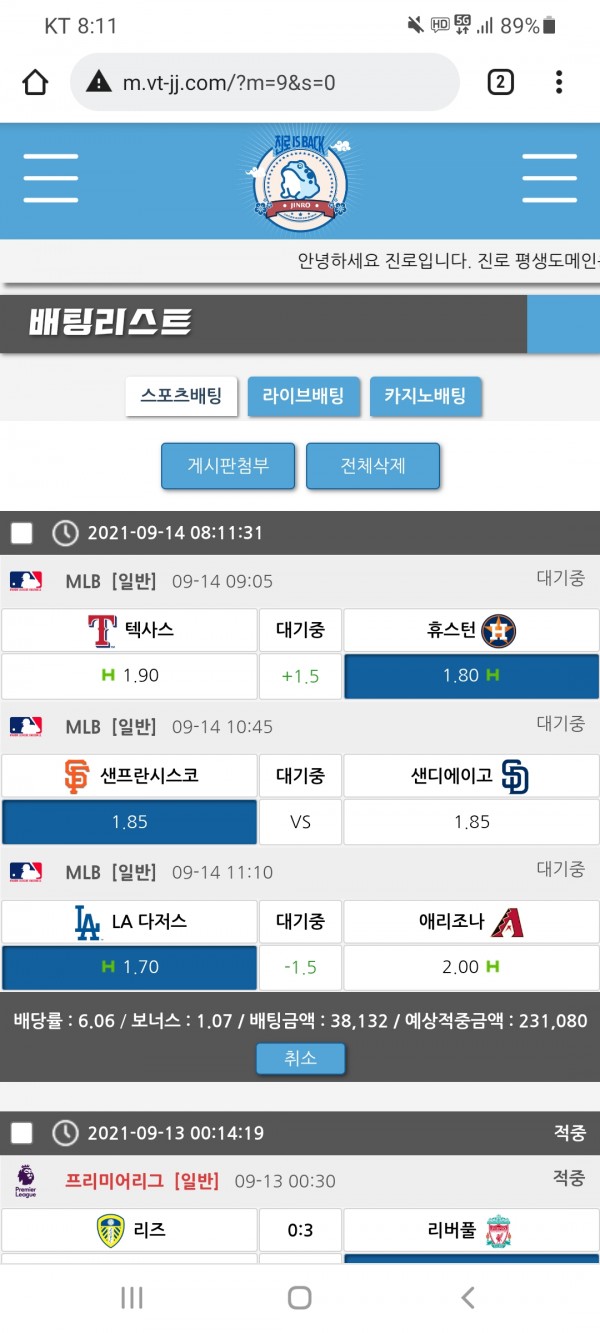Tap 전체삭제 to delete all
This screenshot has height=1333, width=600.
click(373, 466)
